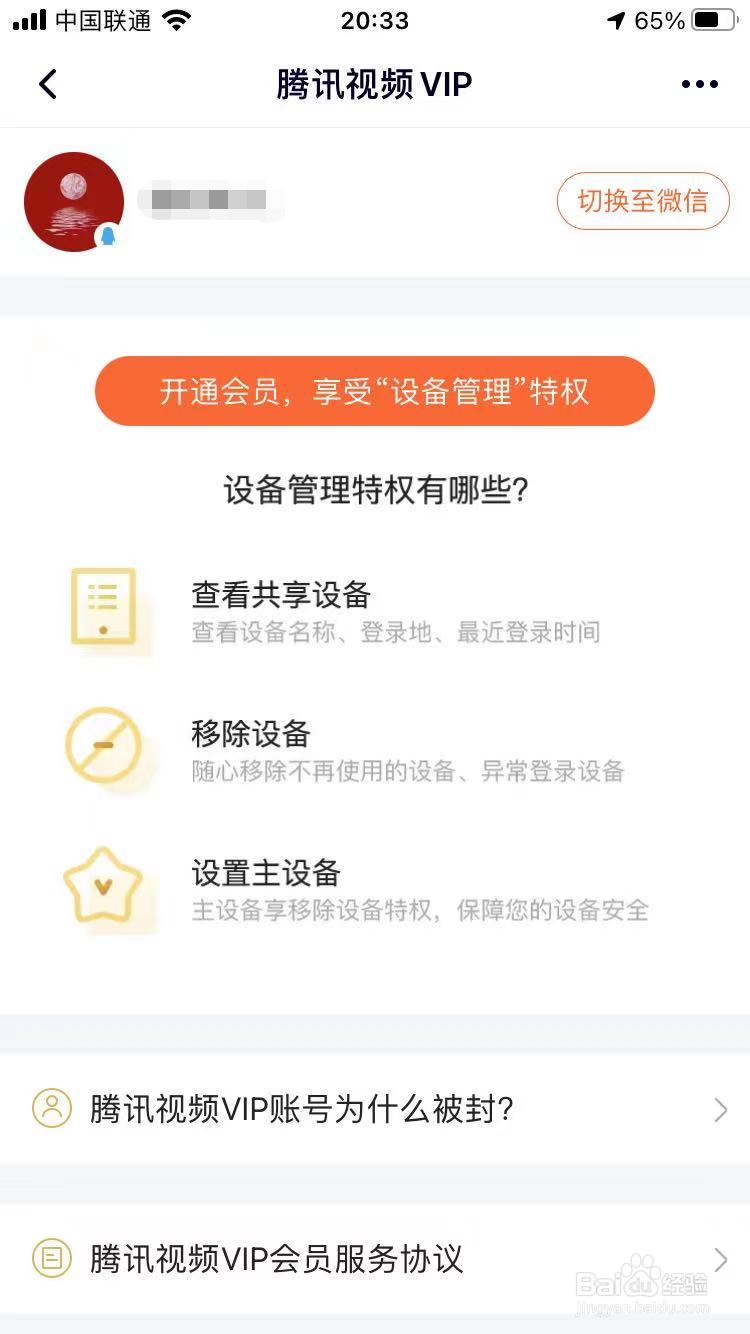Click the 移除设备 circular remove icon

(x=104, y=746)
